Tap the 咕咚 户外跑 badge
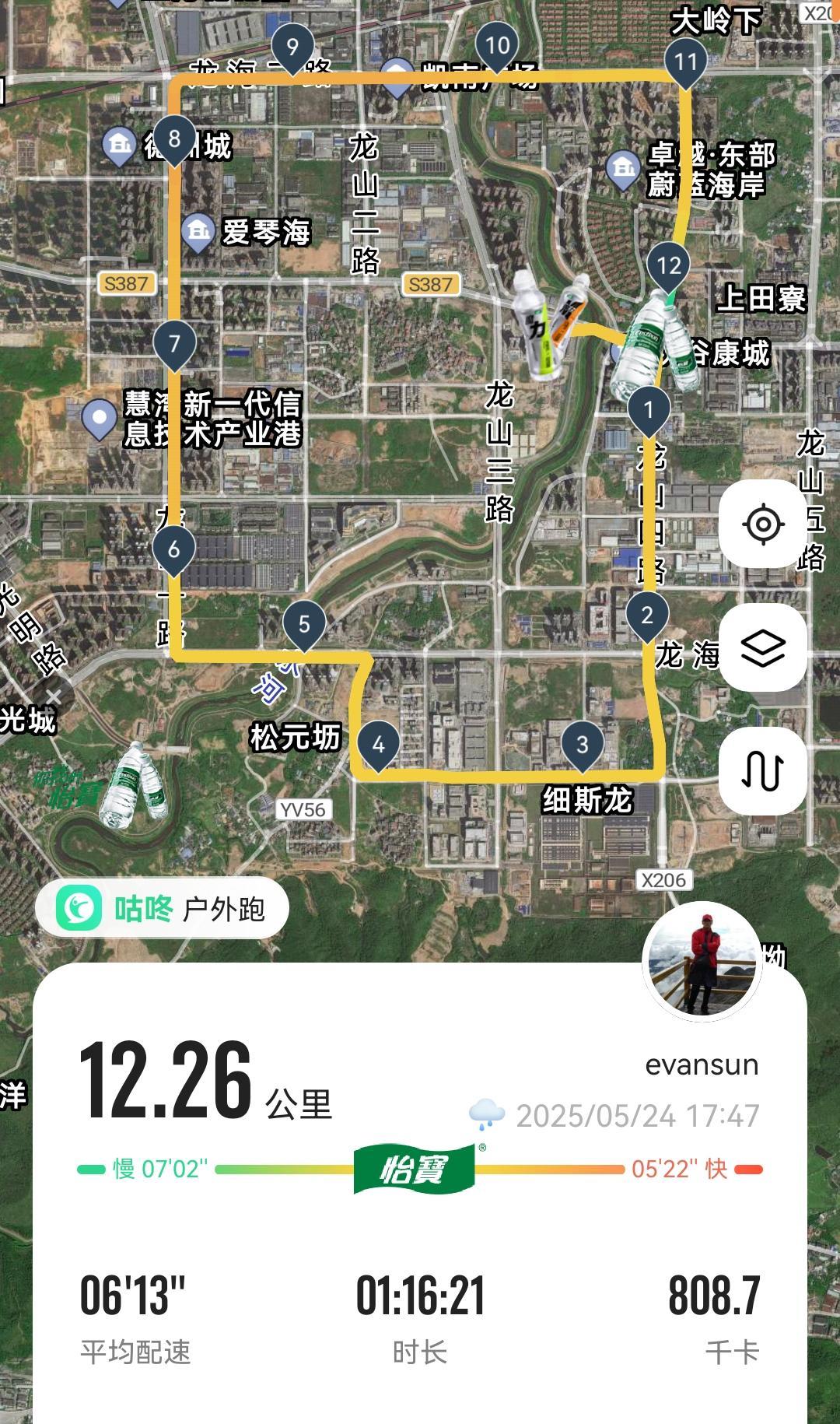Screen dimensions: 840x1424 click(x=162, y=908)
